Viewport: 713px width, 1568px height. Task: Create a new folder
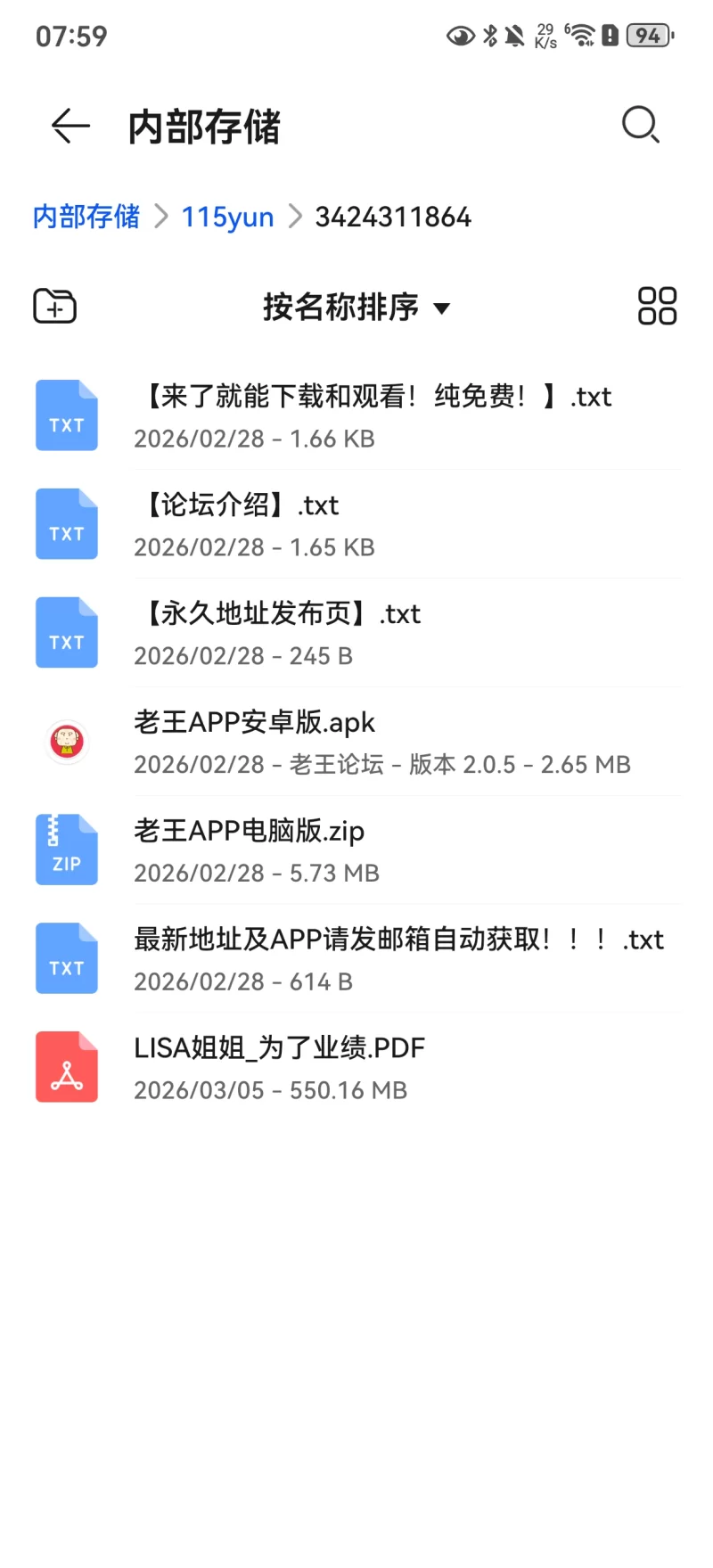point(55,307)
